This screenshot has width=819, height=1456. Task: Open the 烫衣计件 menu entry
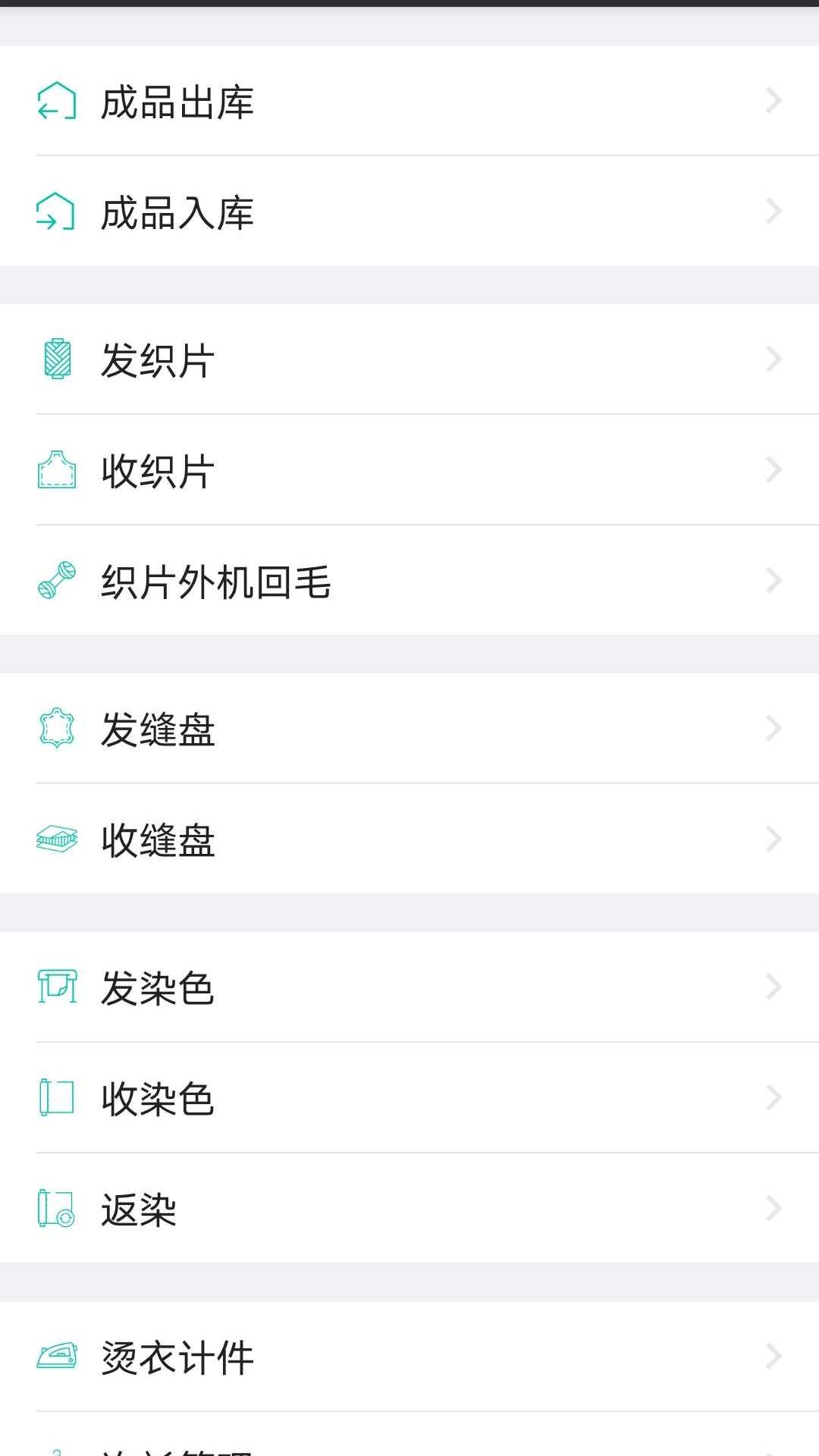[x=409, y=1357]
